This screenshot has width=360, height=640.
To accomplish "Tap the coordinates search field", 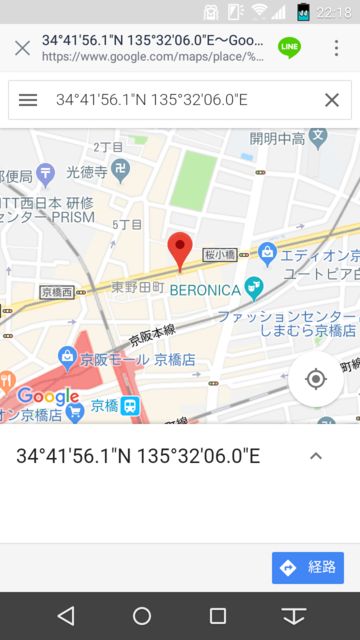I will click(180, 100).
